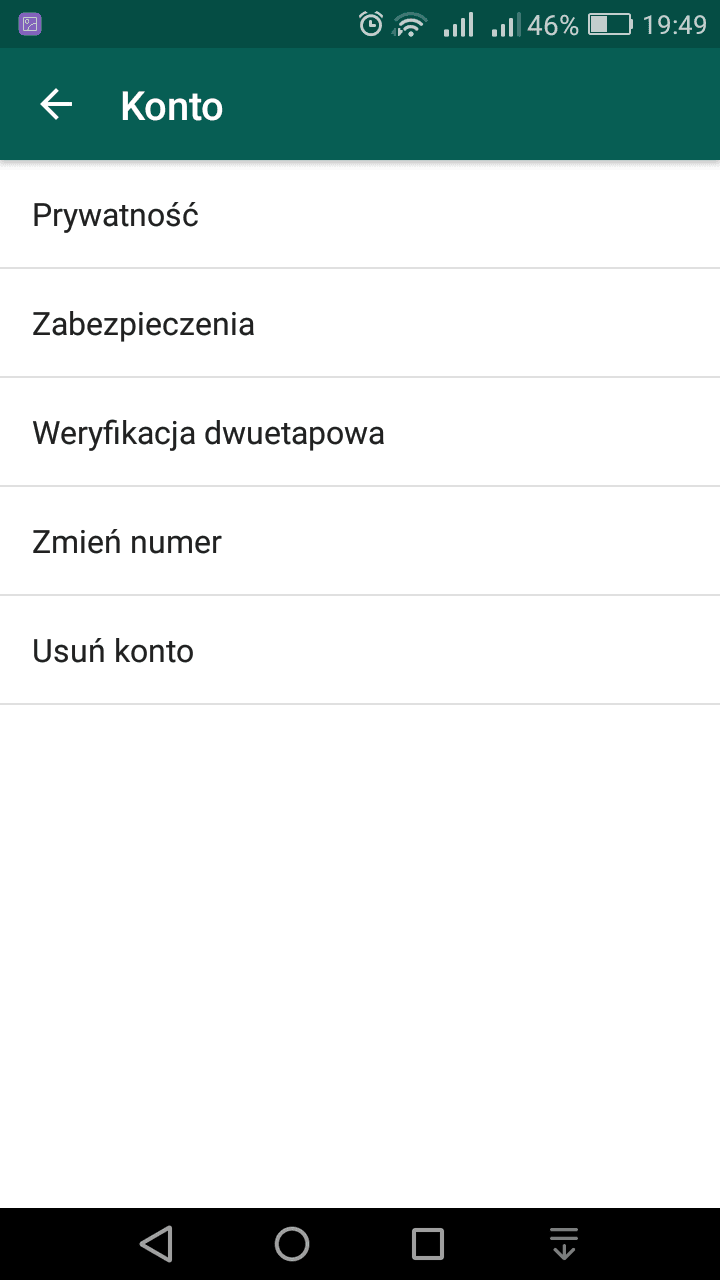Screen dimensions: 720x1280
Task: Go back using the app bar arrow
Action: pyautogui.click(x=56, y=105)
